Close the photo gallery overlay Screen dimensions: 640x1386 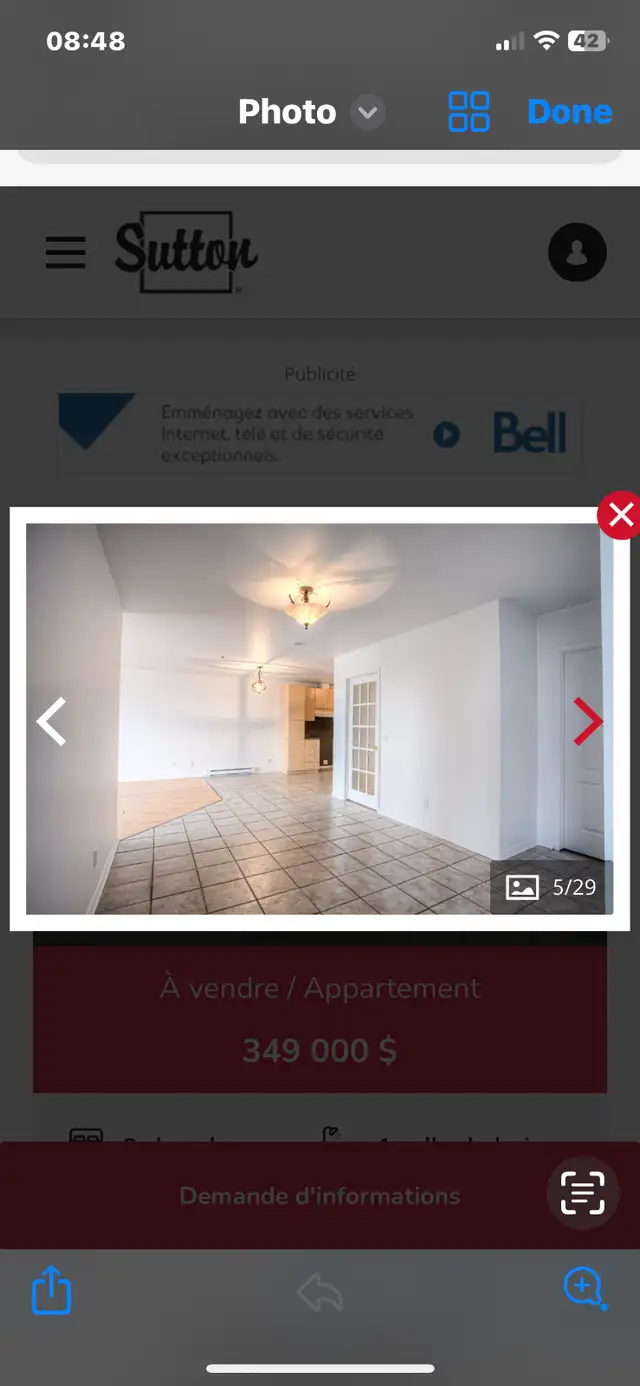pyautogui.click(x=620, y=516)
